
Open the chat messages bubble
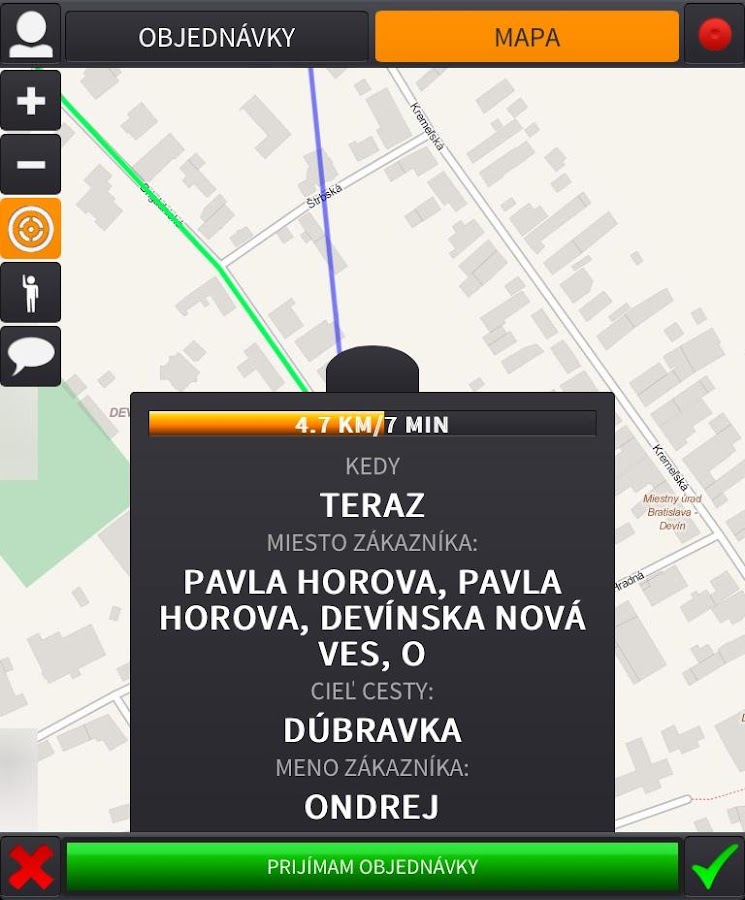[x=31, y=356]
